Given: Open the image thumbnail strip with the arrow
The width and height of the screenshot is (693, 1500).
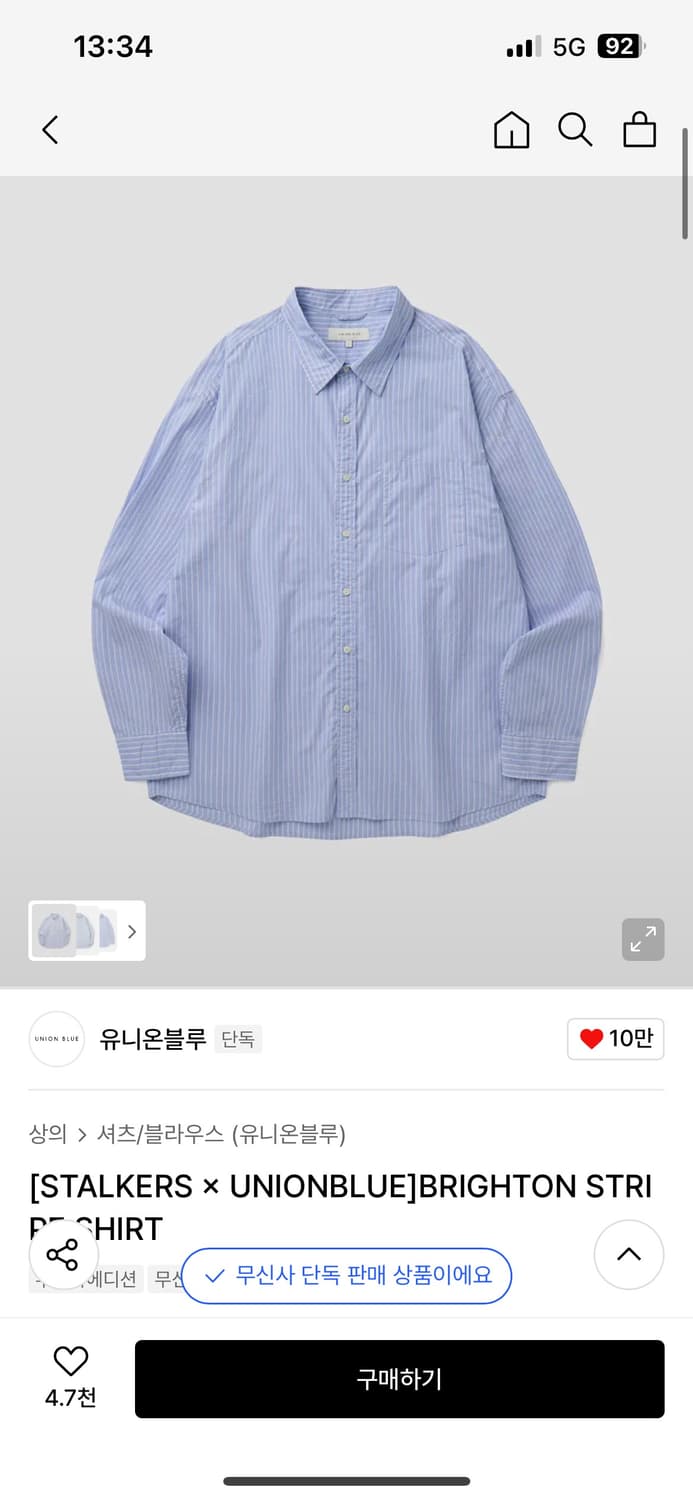Looking at the screenshot, I should (87, 931).
